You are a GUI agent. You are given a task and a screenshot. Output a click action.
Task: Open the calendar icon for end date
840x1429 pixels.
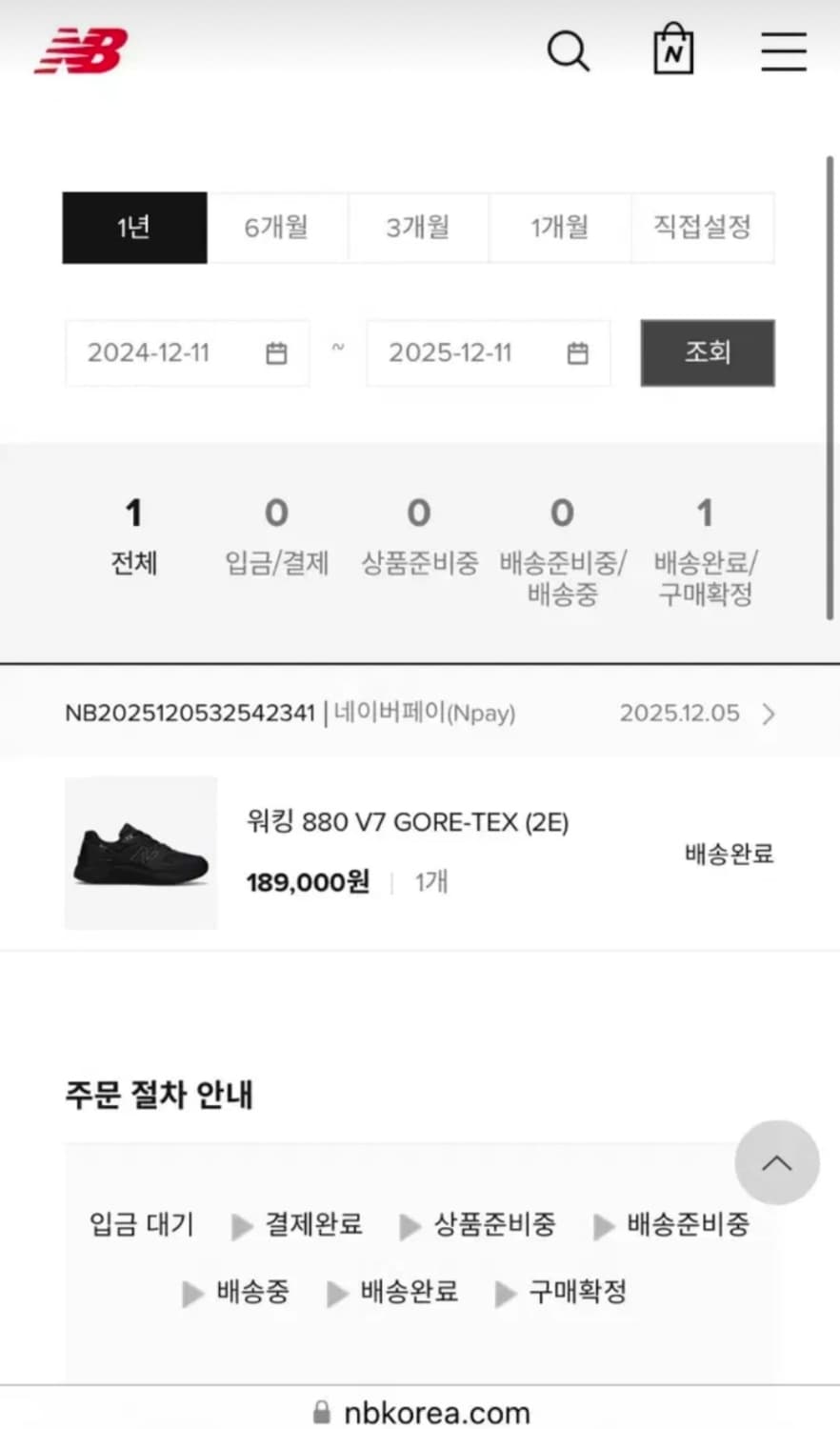click(x=577, y=352)
